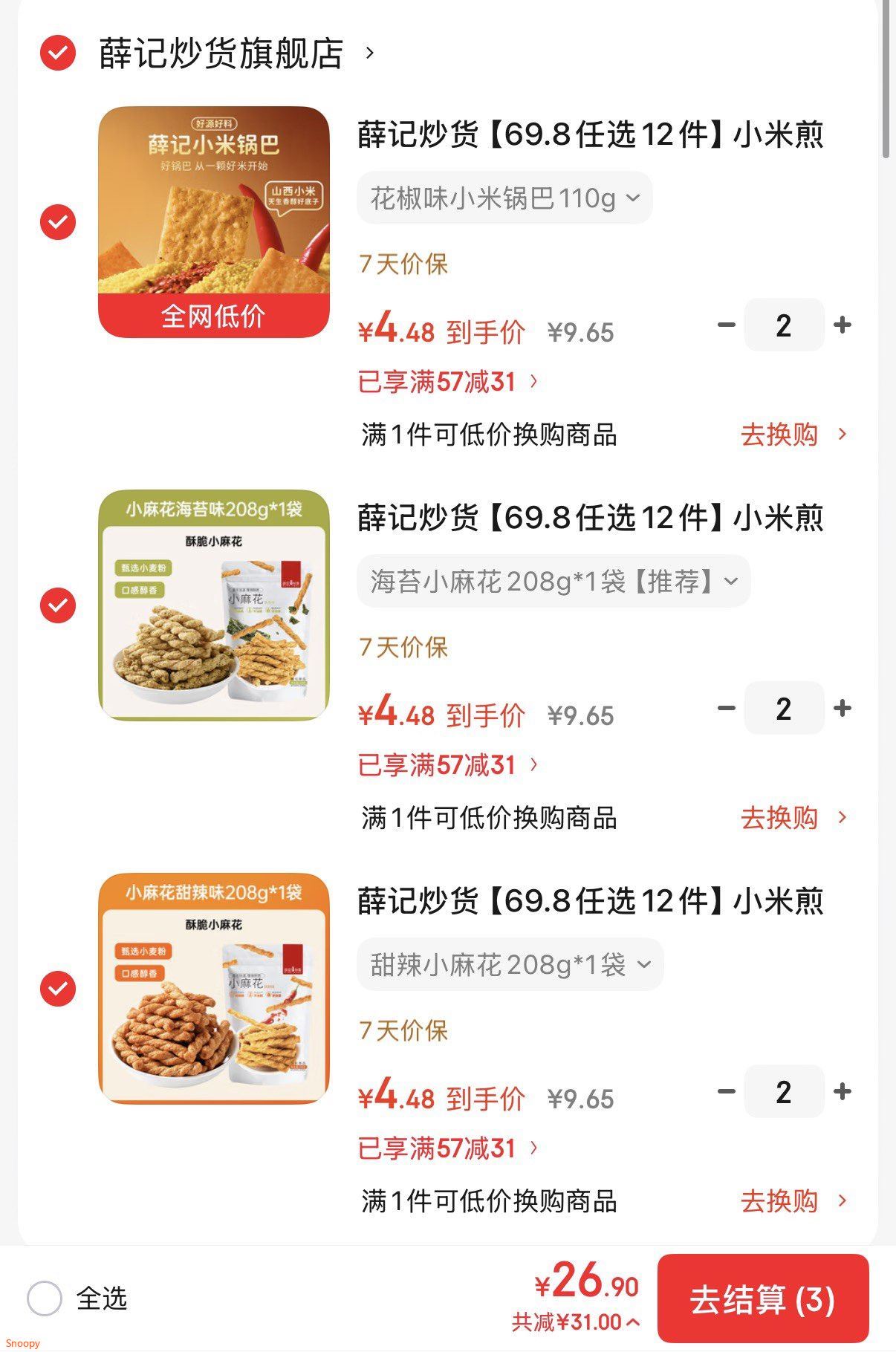Viewport: 896px width, 1352px height.
Task: Expand the 共减¥31.00 discount details
Action: point(576,1322)
